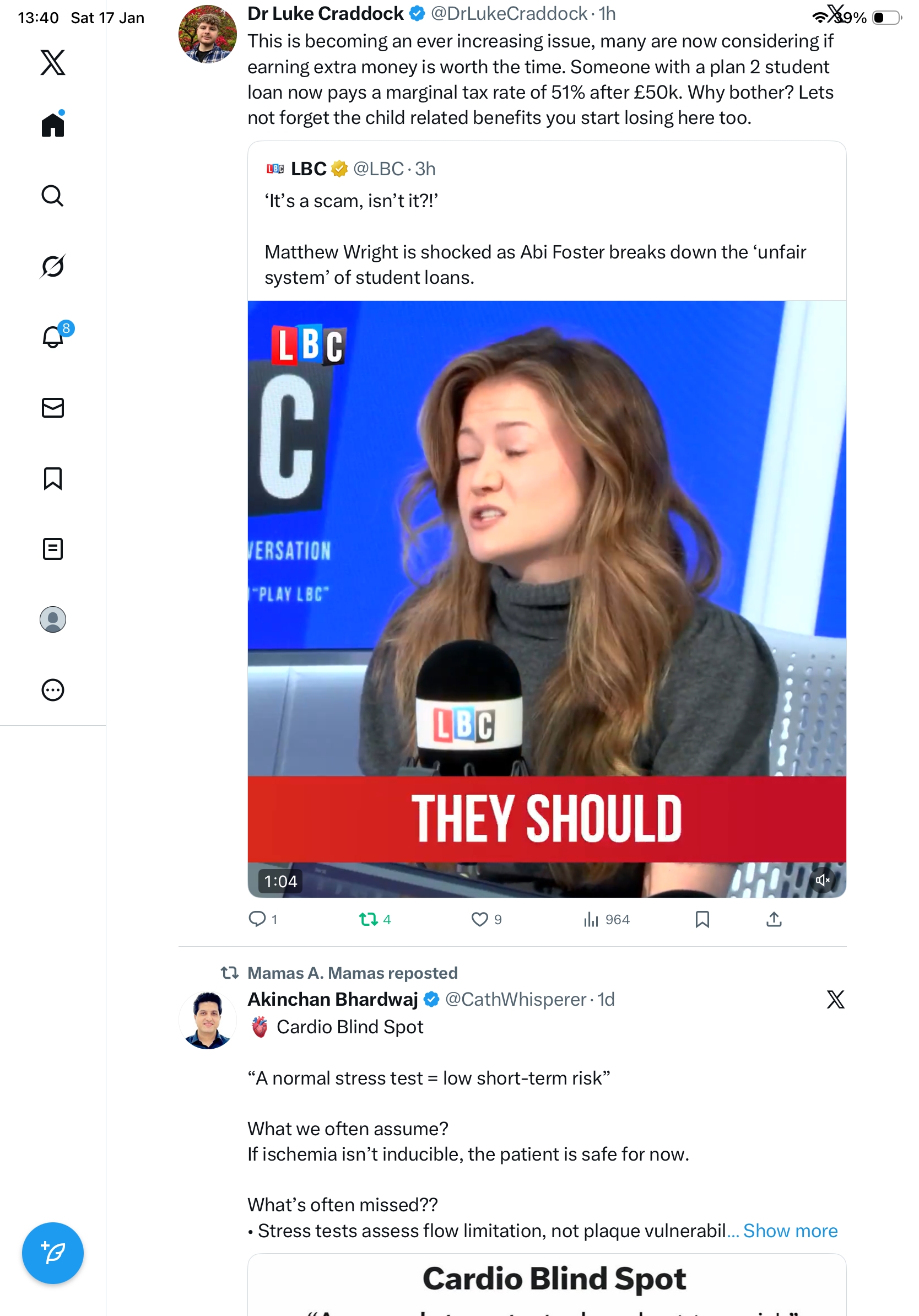Like Dr Luke Craddock's post

(x=479, y=919)
